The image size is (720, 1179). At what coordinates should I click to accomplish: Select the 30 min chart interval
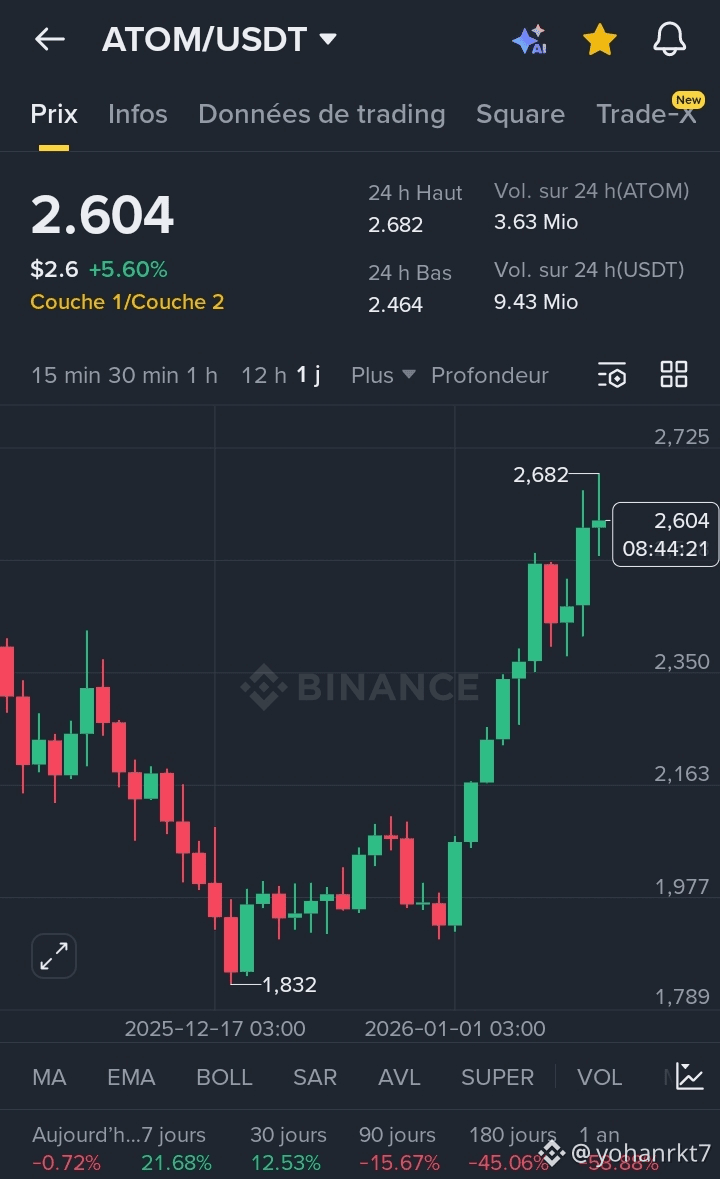tap(135, 376)
